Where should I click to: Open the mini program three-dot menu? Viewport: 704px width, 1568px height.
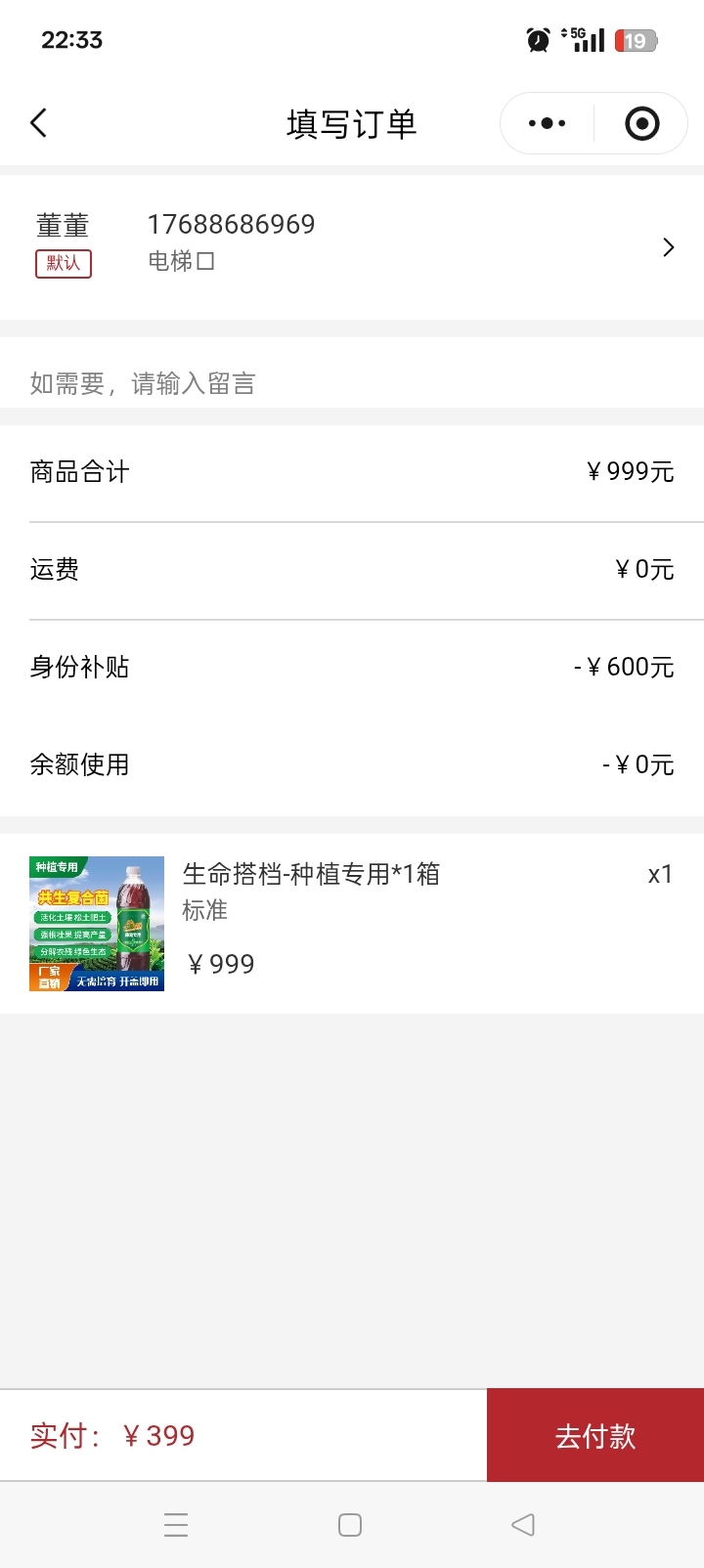pos(547,123)
